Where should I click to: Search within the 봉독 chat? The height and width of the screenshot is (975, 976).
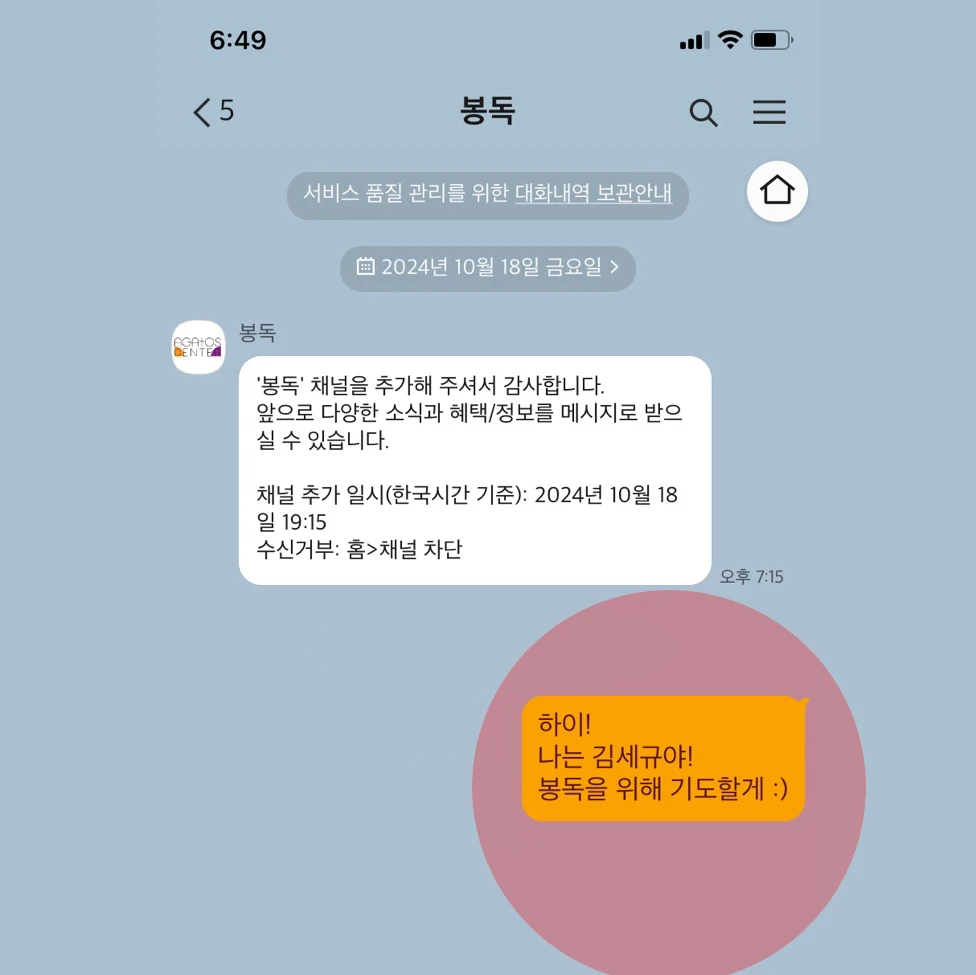(x=704, y=113)
